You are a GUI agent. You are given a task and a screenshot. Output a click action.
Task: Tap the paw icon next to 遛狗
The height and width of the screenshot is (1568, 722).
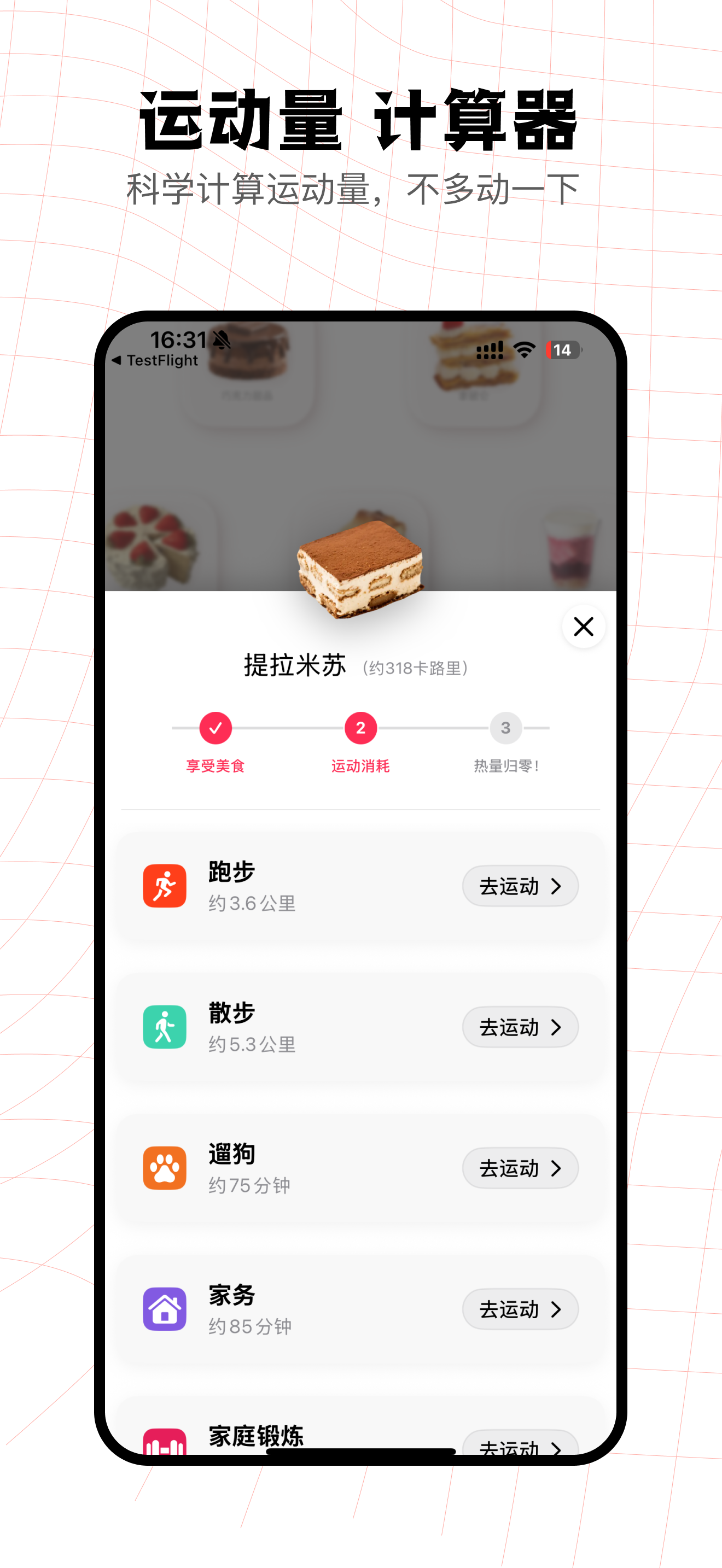tap(165, 1168)
